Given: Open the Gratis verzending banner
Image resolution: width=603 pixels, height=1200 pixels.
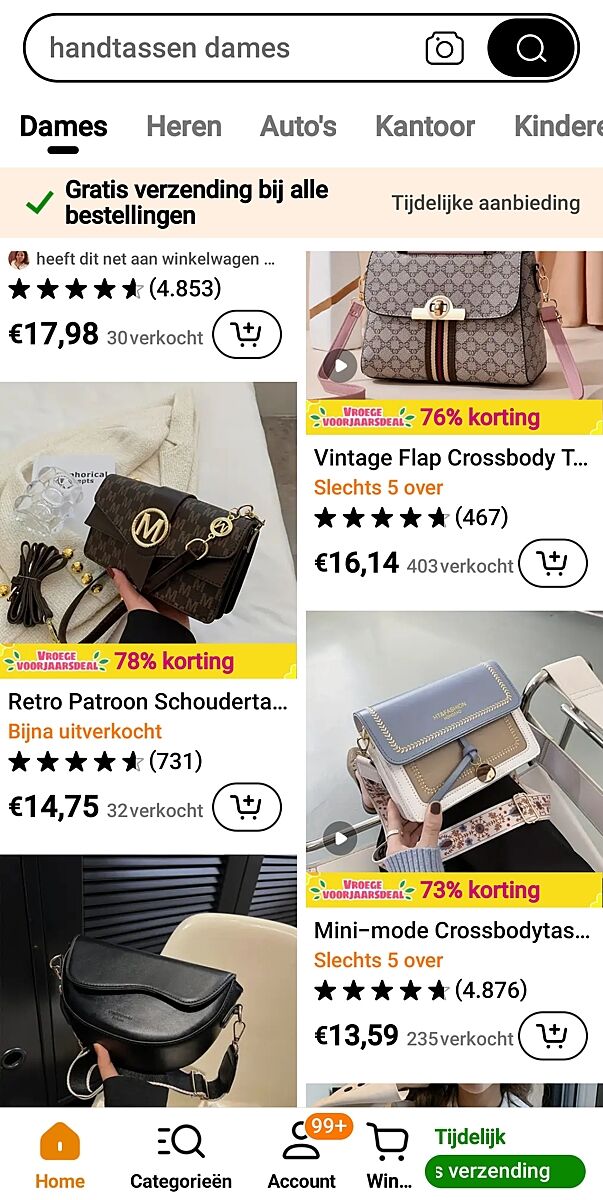Looking at the screenshot, I should (x=300, y=203).
